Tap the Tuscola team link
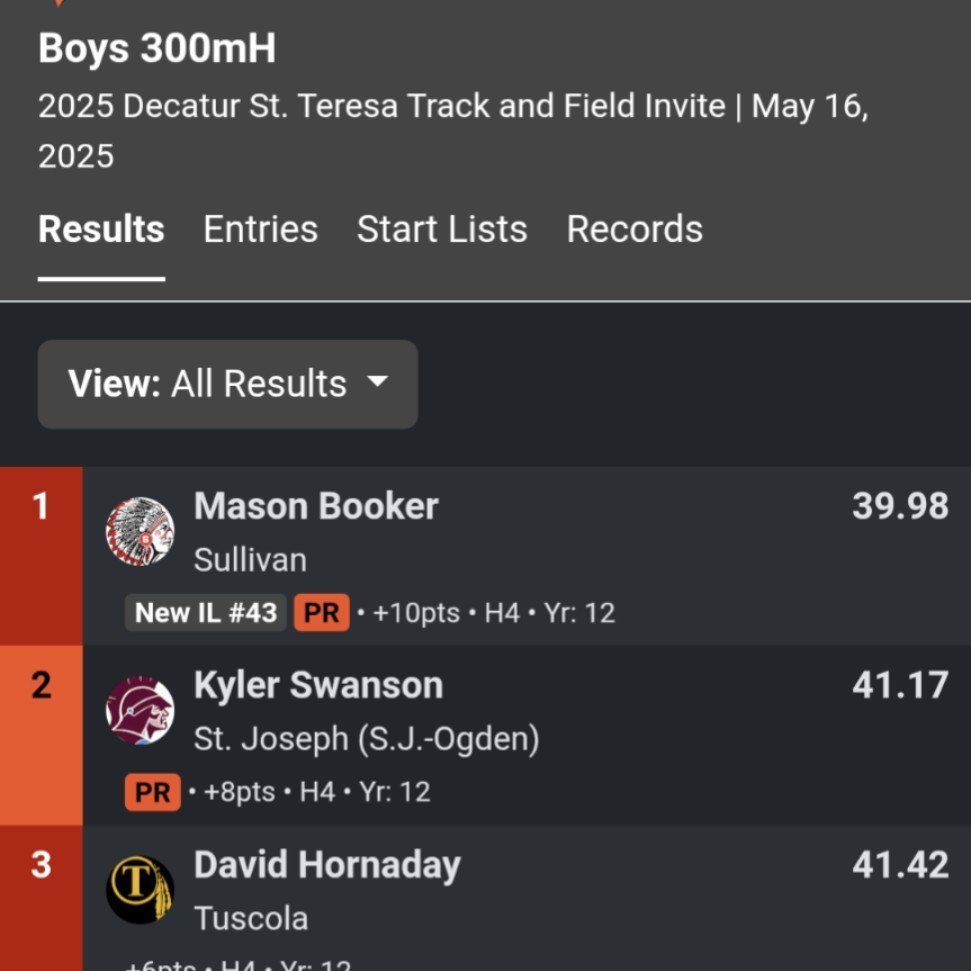 pyautogui.click(x=251, y=918)
